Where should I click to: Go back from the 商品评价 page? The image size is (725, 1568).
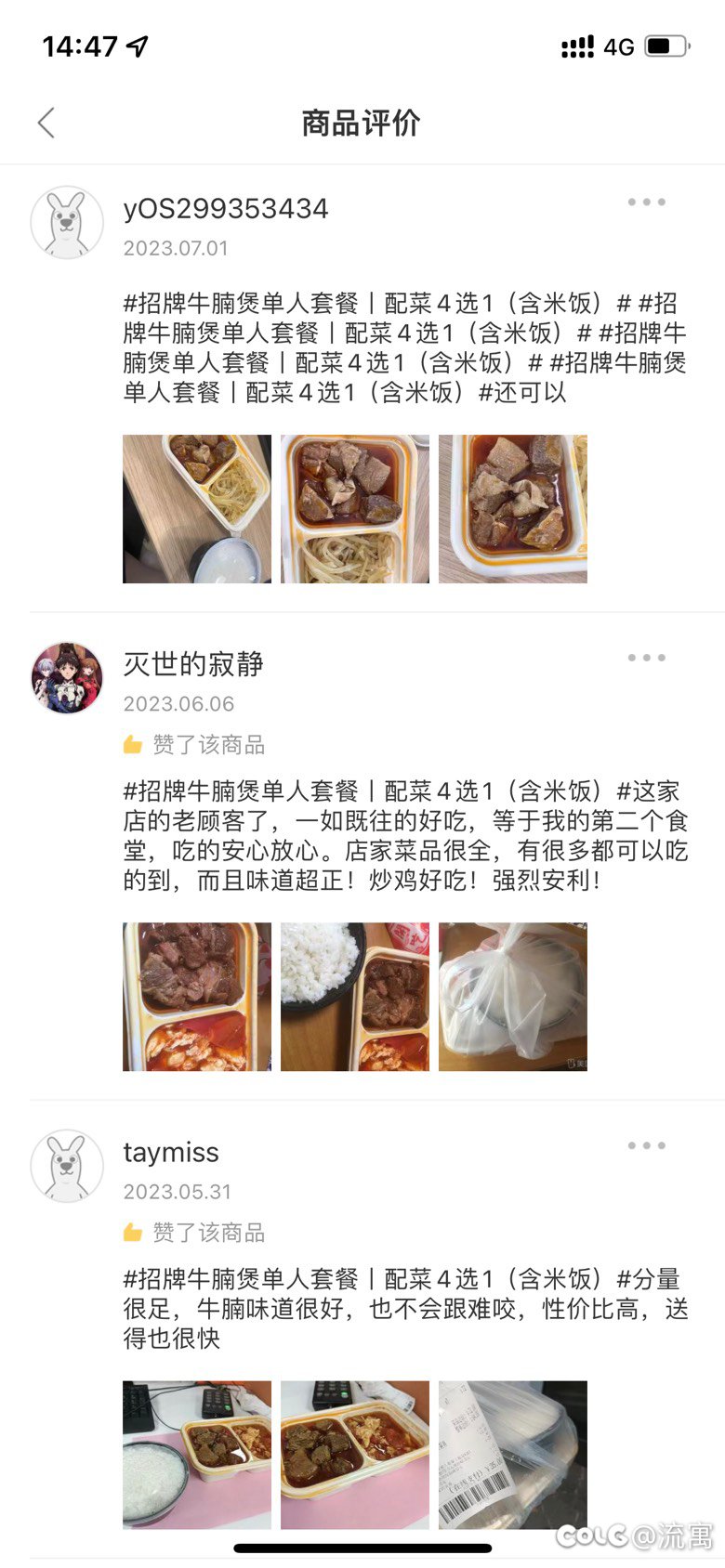pos(46,123)
